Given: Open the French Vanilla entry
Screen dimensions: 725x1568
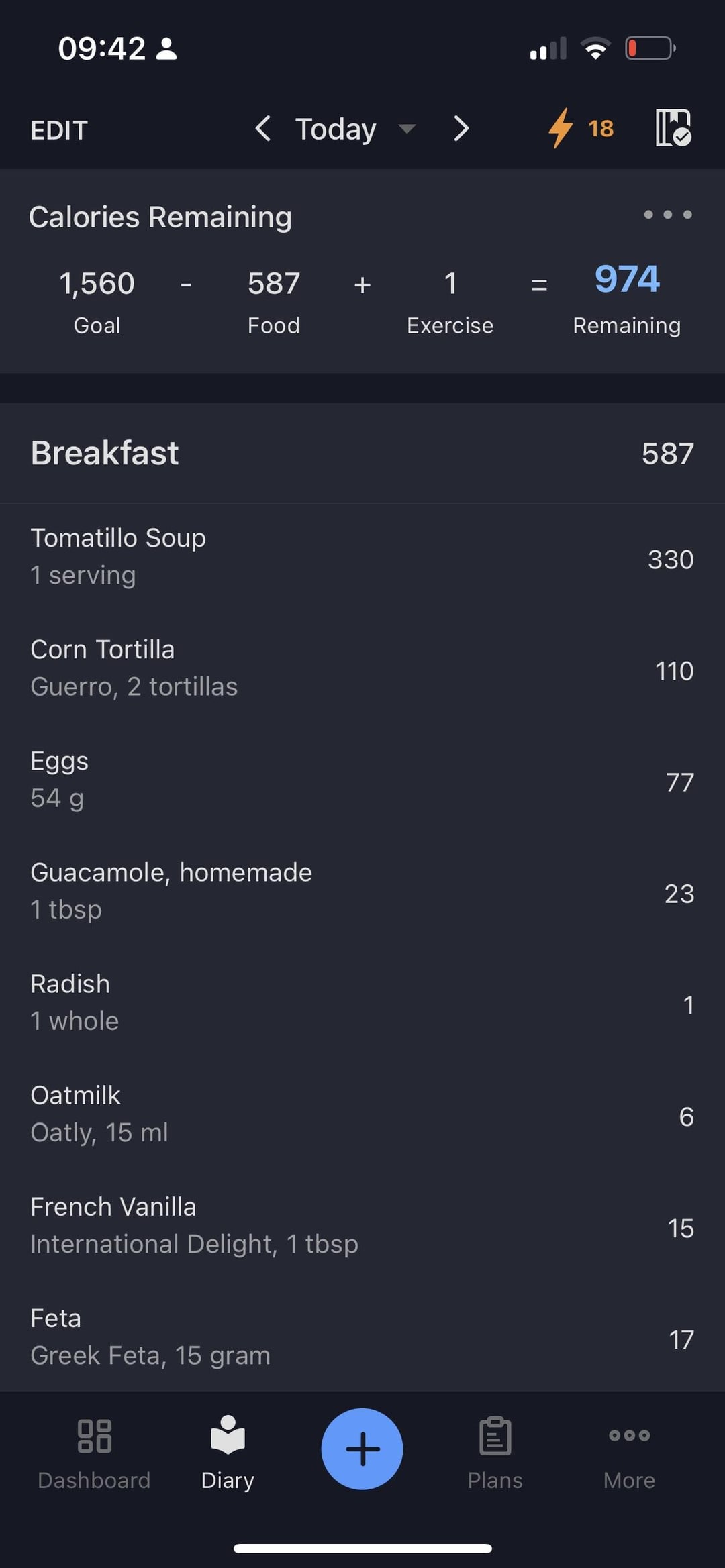Looking at the screenshot, I should (362, 1226).
